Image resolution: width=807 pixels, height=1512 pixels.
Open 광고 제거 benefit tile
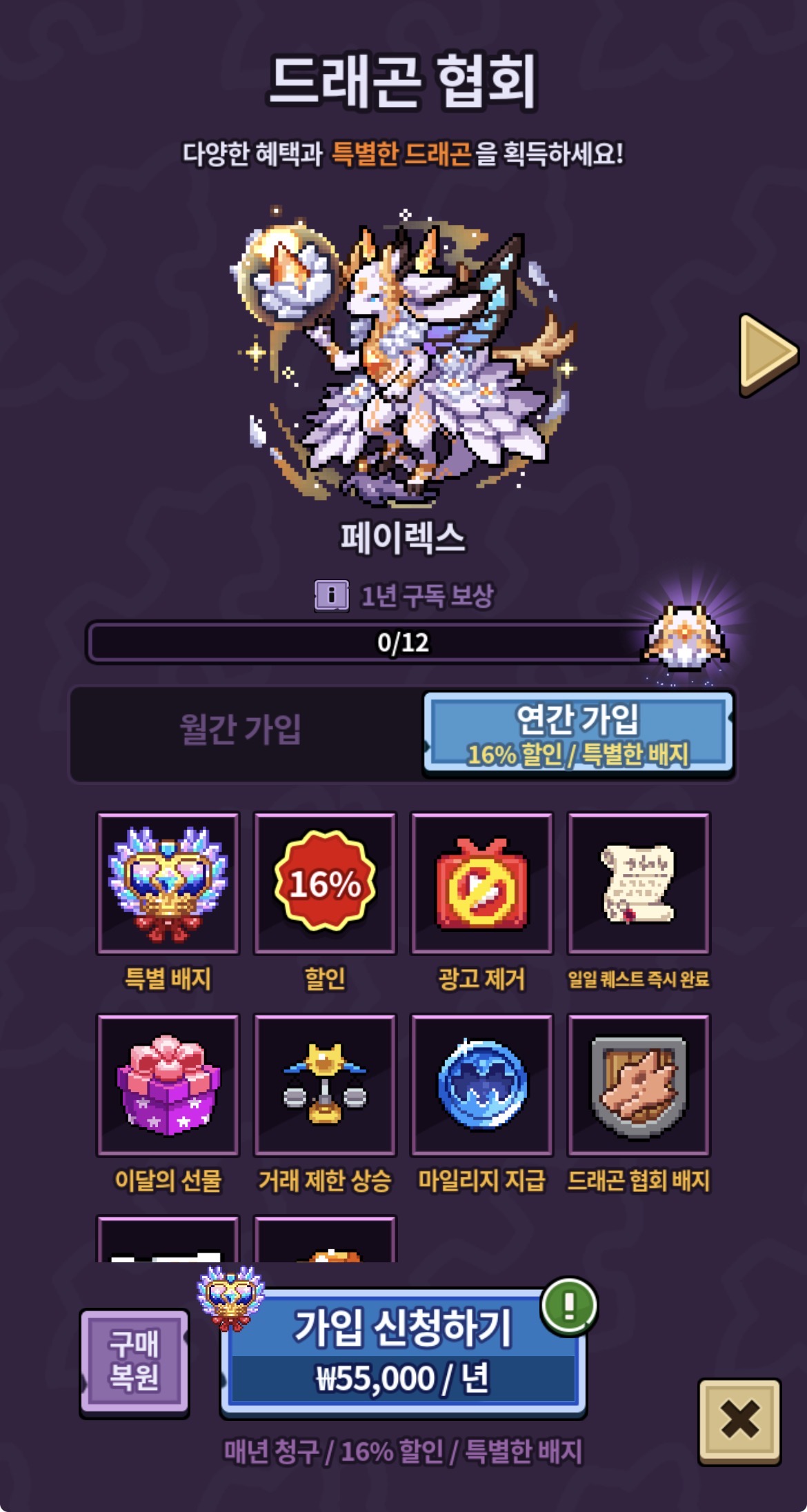(x=481, y=883)
